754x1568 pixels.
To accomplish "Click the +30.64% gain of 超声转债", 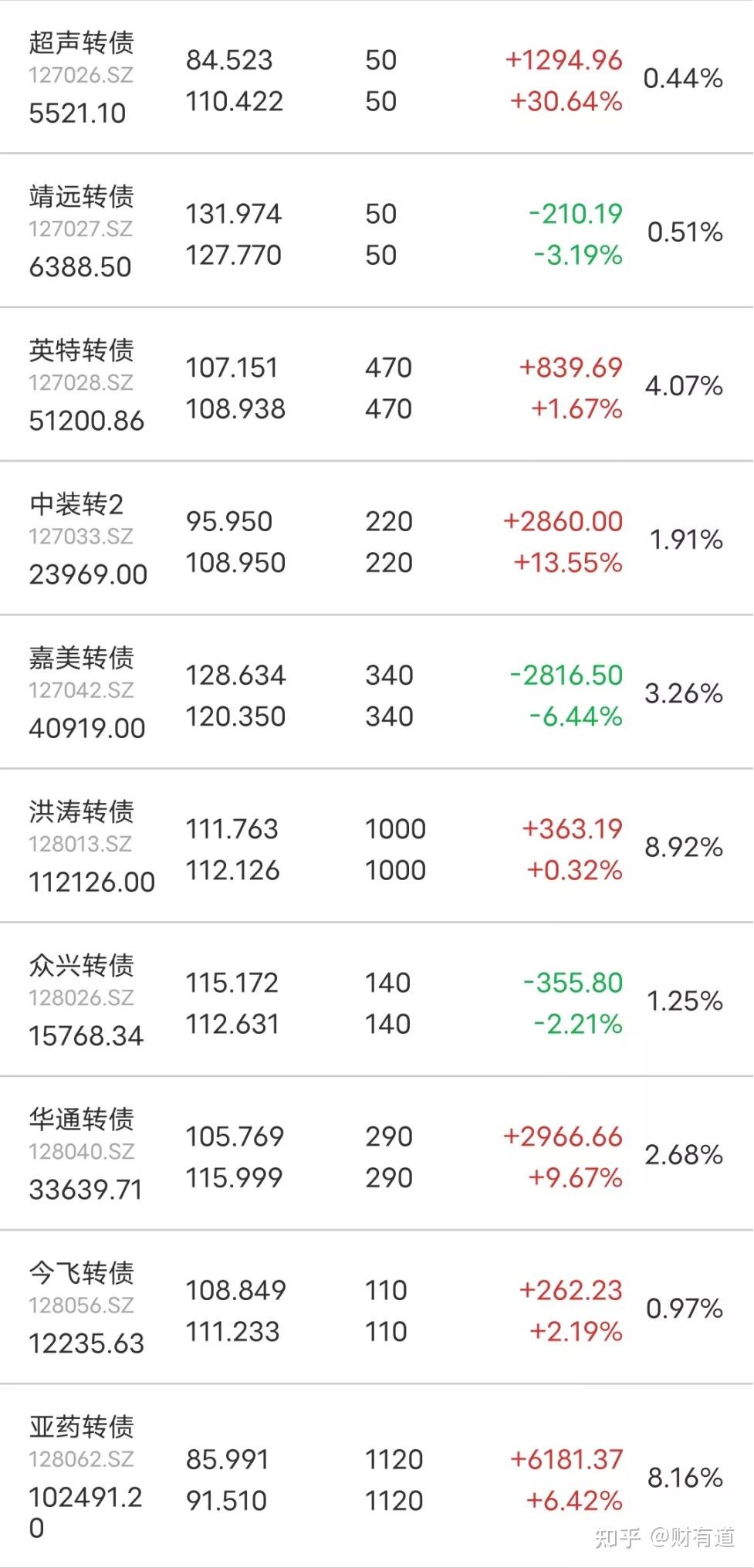I will [569, 101].
